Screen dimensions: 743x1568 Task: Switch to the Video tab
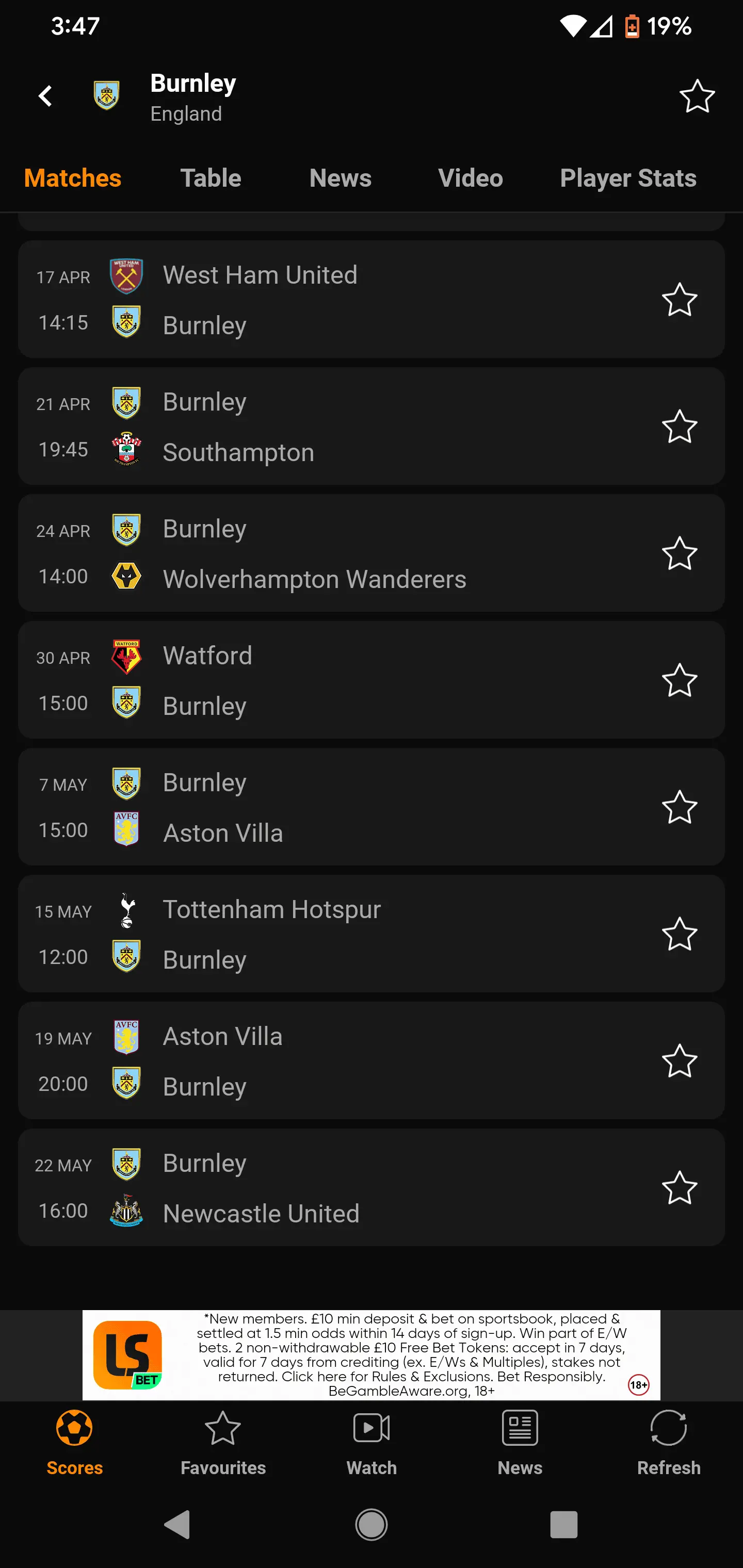tap(470, 178)
